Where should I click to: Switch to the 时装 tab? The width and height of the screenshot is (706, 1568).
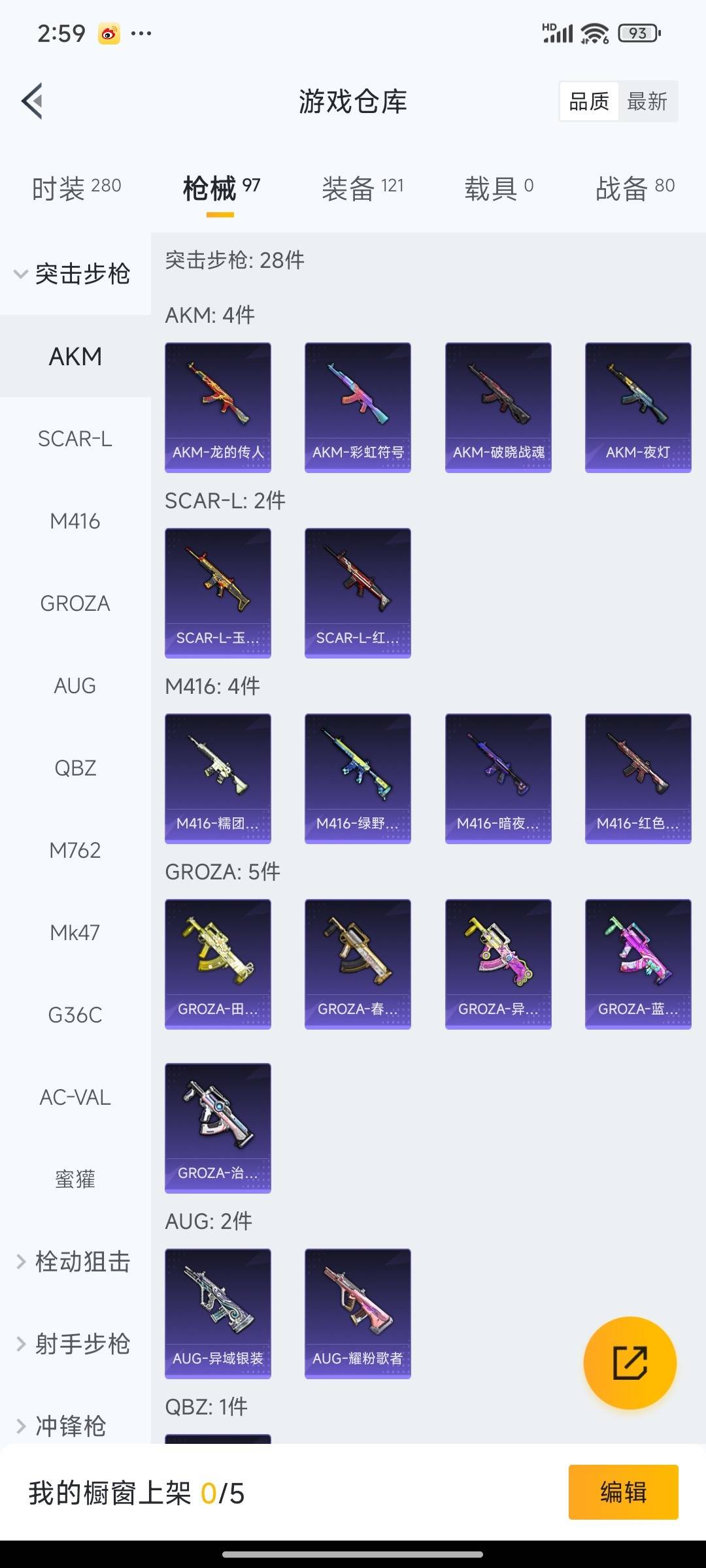tap(76, 188)
